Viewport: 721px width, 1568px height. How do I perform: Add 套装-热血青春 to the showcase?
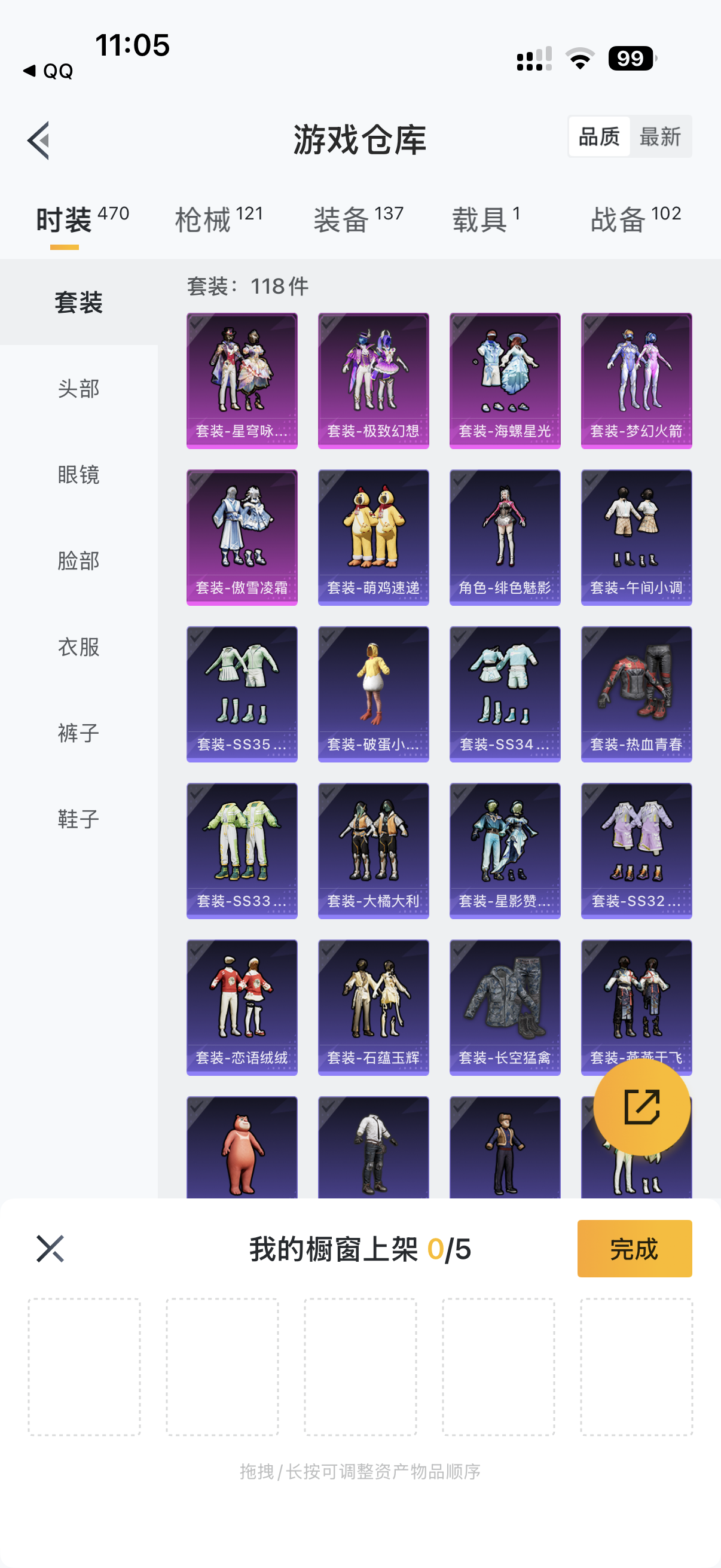636,693
